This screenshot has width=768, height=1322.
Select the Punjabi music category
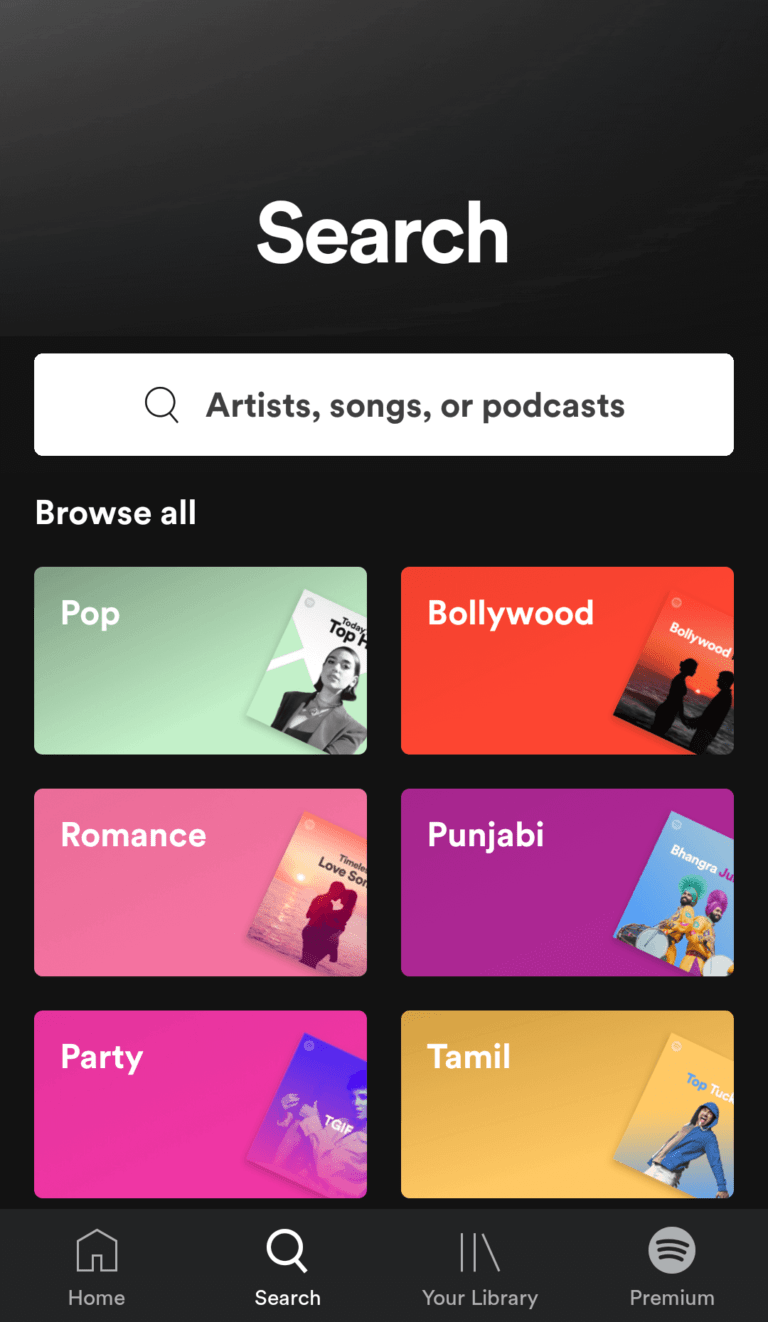(x=567, y=882)
